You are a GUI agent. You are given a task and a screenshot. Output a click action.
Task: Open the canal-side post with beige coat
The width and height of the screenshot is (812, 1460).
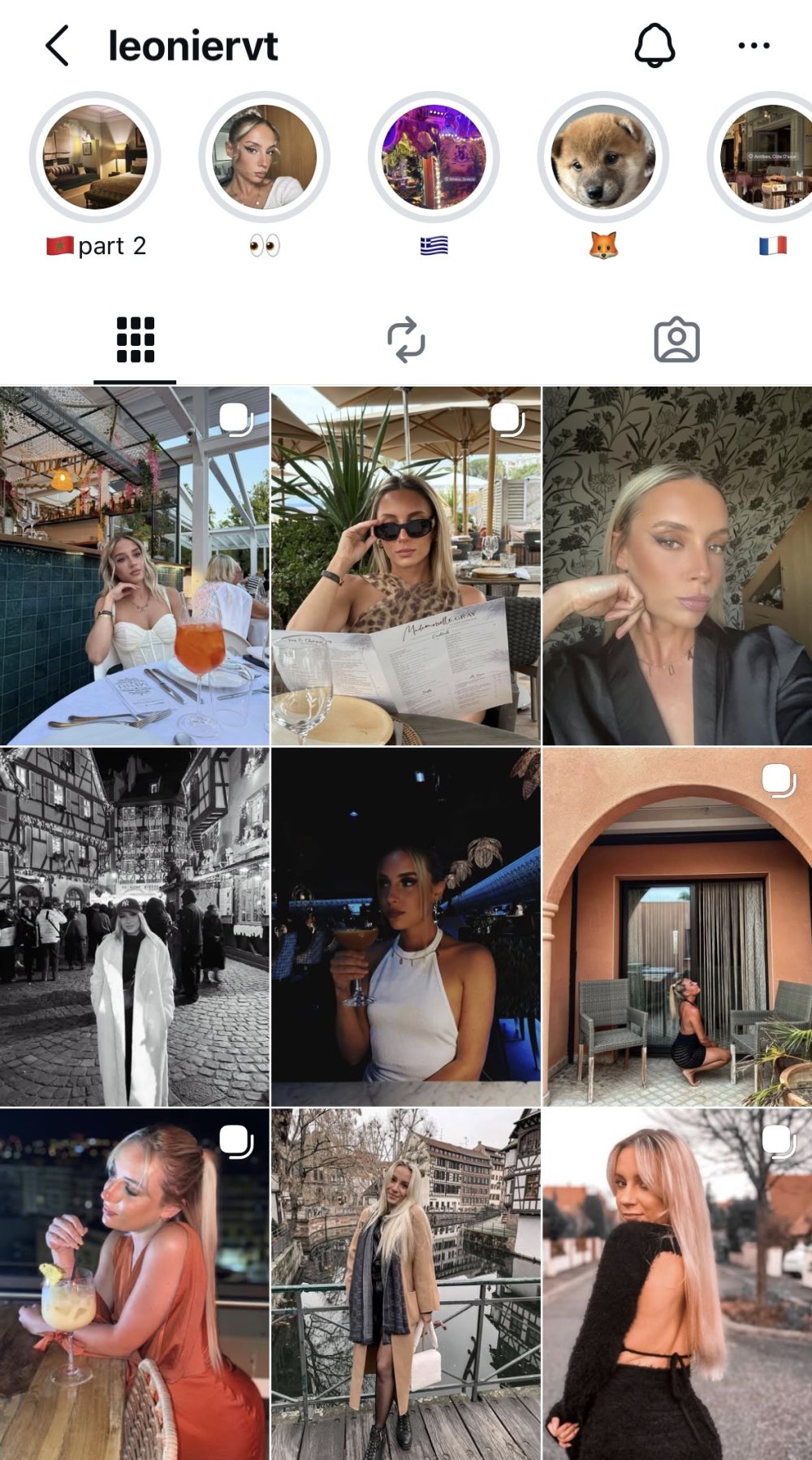pyautogui.click(x=405, y=1285)
